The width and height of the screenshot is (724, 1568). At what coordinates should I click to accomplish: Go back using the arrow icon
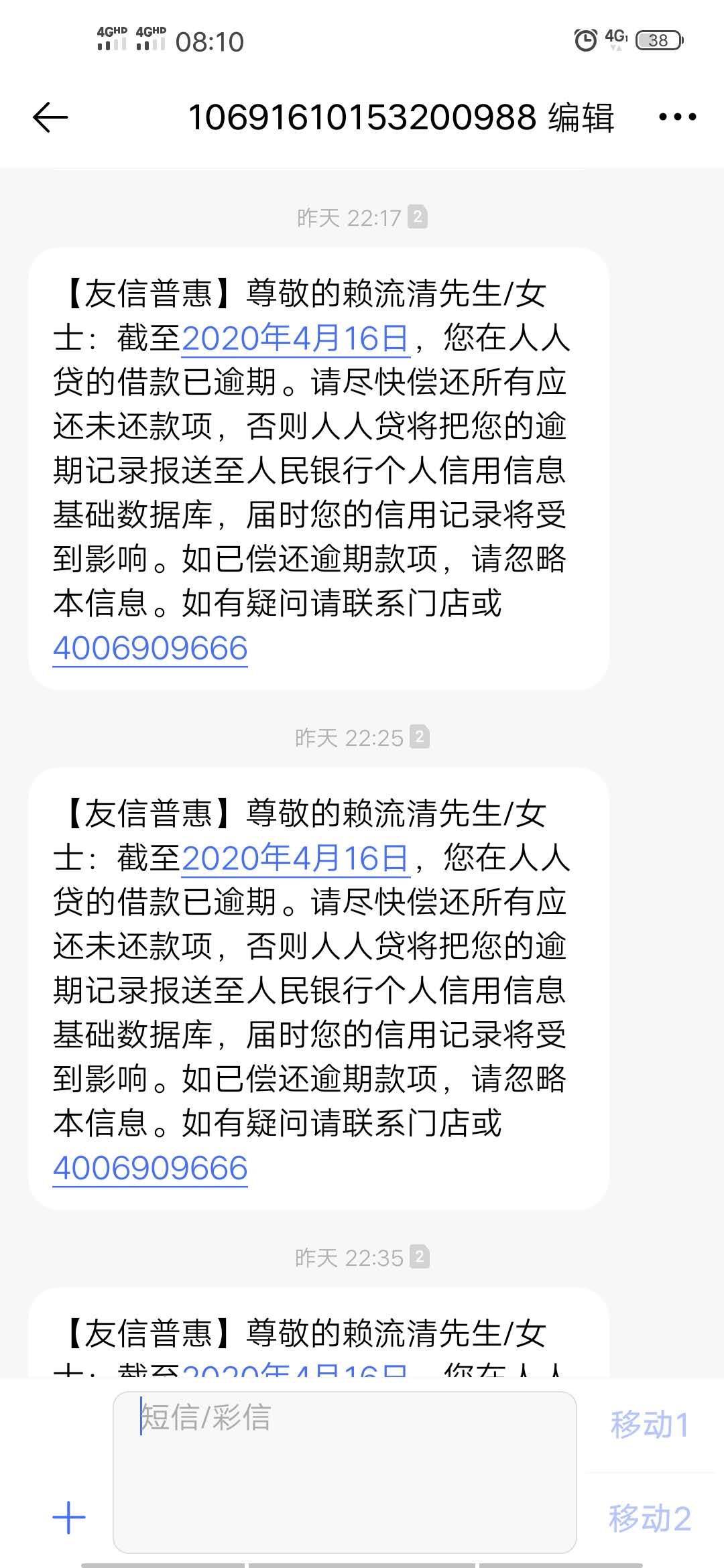click(x=50, y=118)
